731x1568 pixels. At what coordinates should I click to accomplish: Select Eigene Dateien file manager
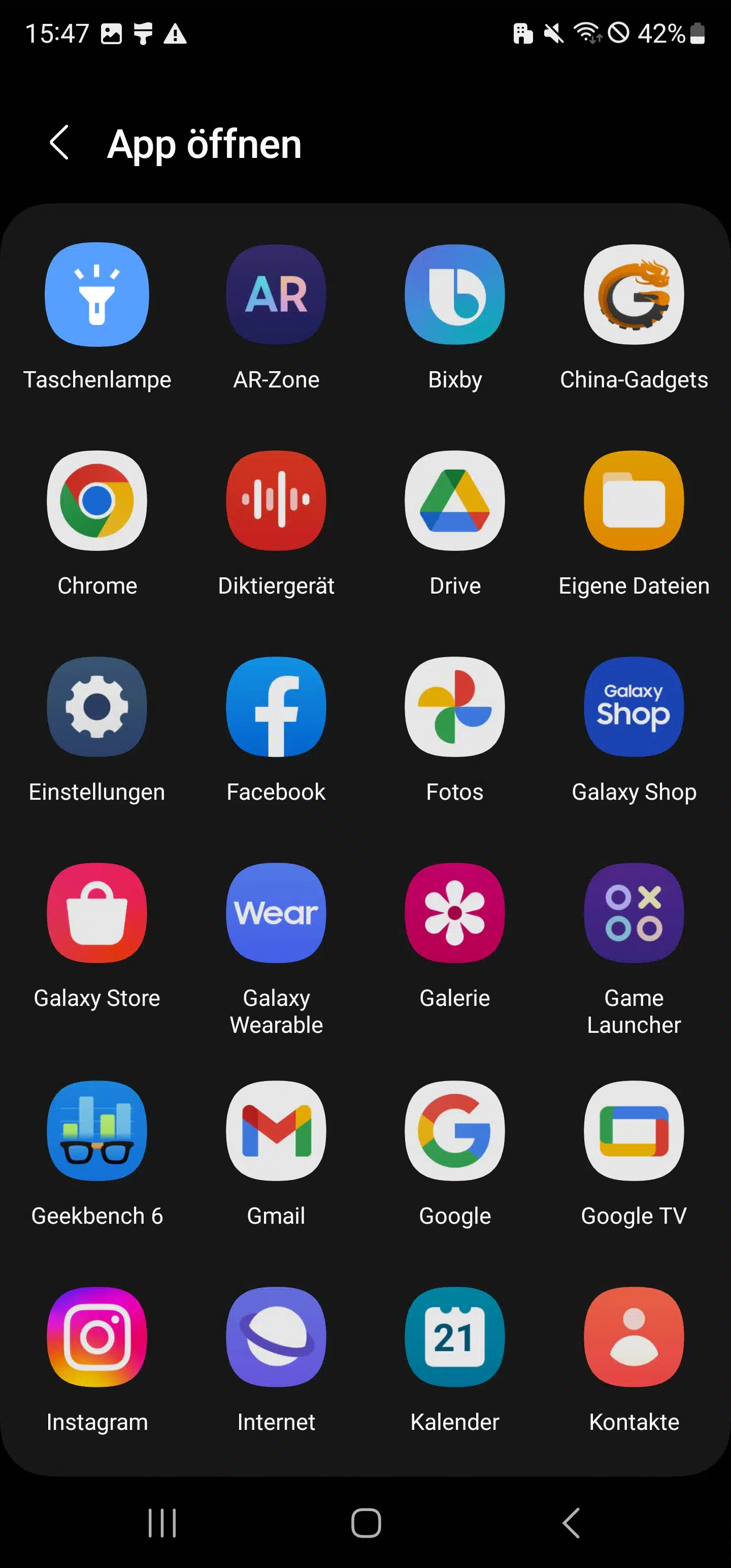tap(634, 501)
